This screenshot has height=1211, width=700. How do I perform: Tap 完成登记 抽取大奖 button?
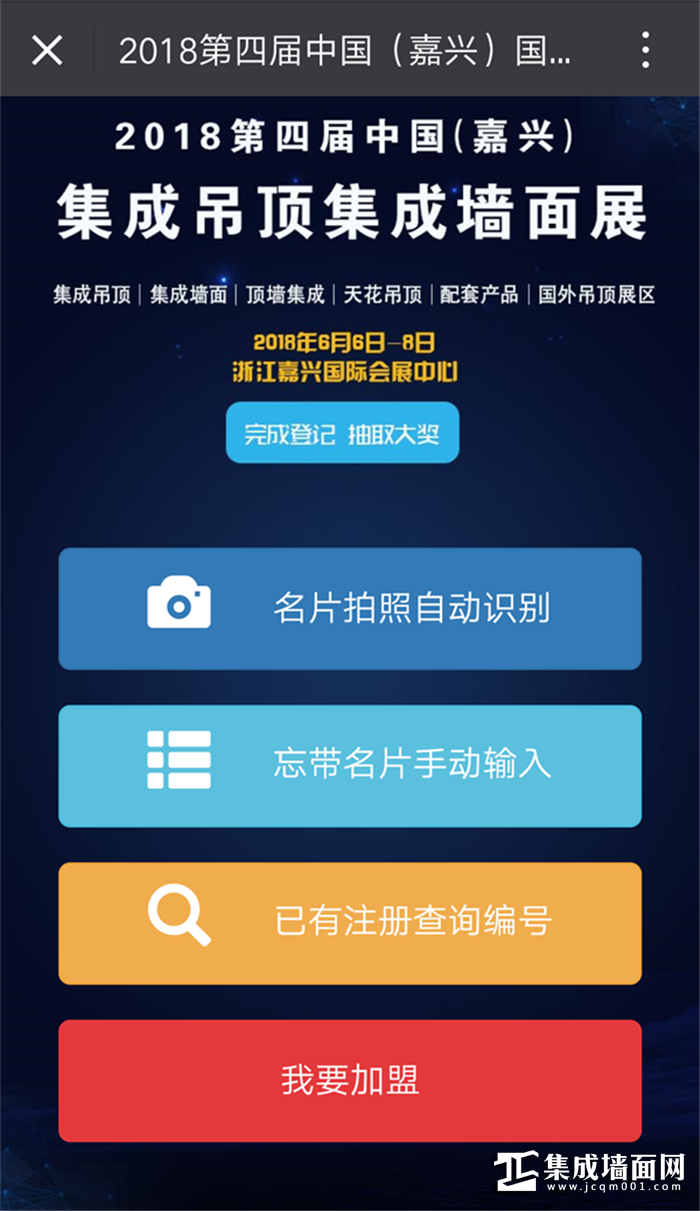pyautogui.click(x=342, y=433)
